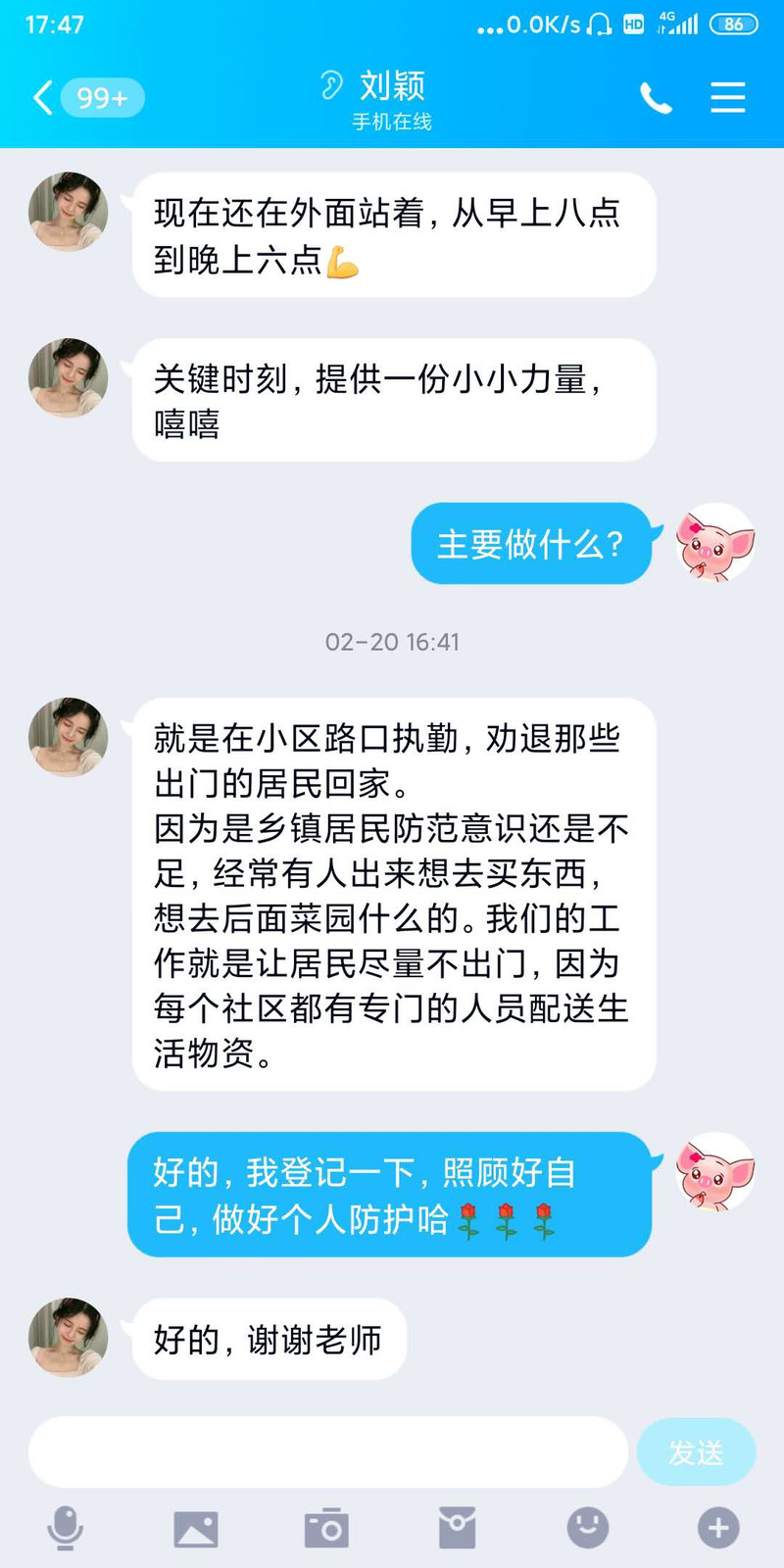This screenshot has width=784, height=1568.
Task: Open more options with the plus icon
Action: pos(718,1528)
